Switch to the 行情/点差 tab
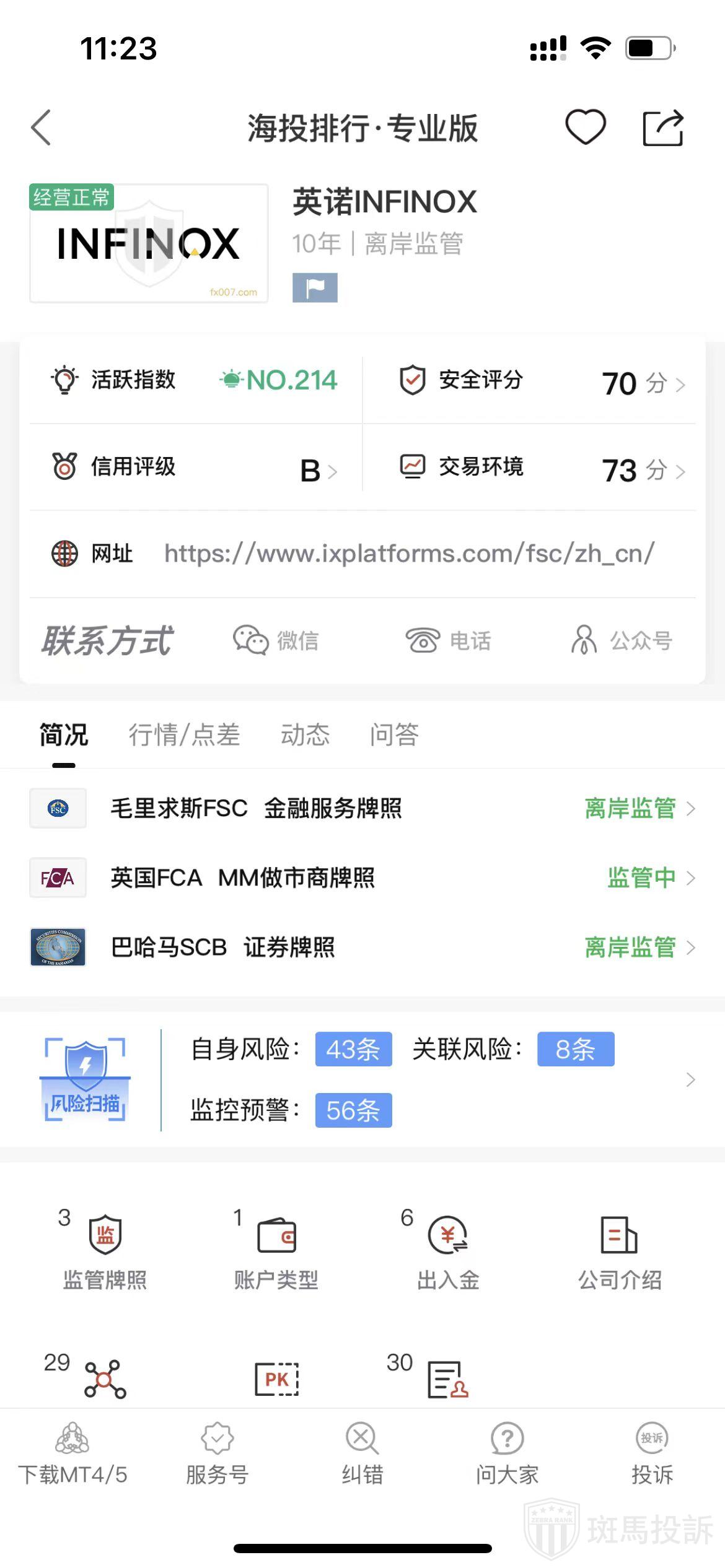Screen dimensions: 725x1568 (x=184, y=735)
